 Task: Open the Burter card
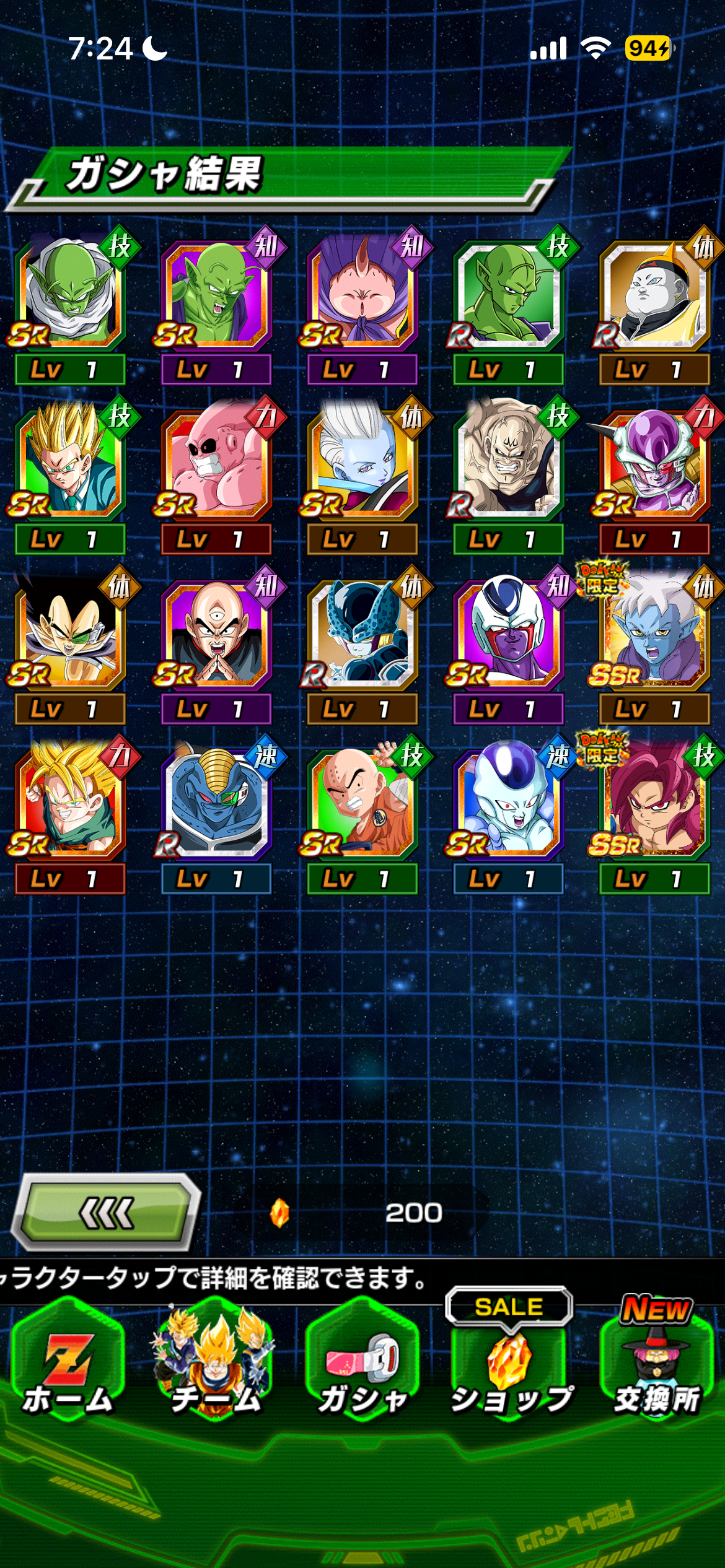[216, 803]
